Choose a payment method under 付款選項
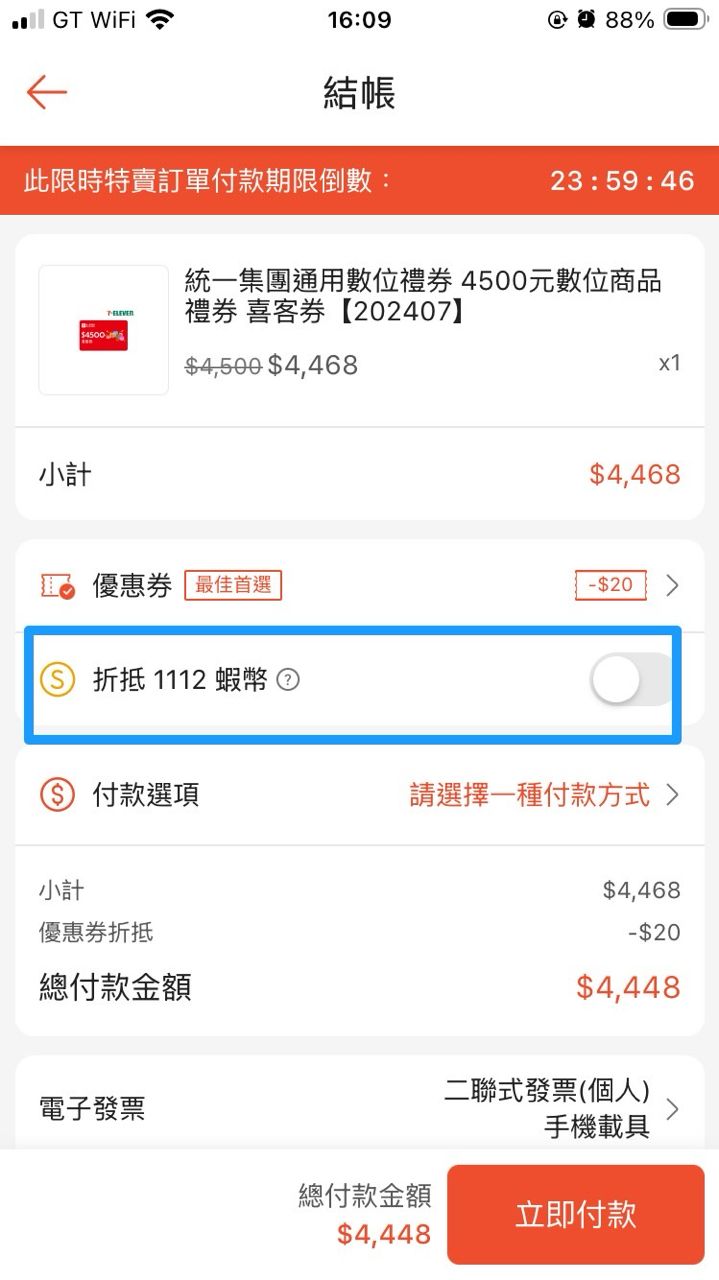The width and height of the screenshot is (719, 1280). tap(359, 795)
